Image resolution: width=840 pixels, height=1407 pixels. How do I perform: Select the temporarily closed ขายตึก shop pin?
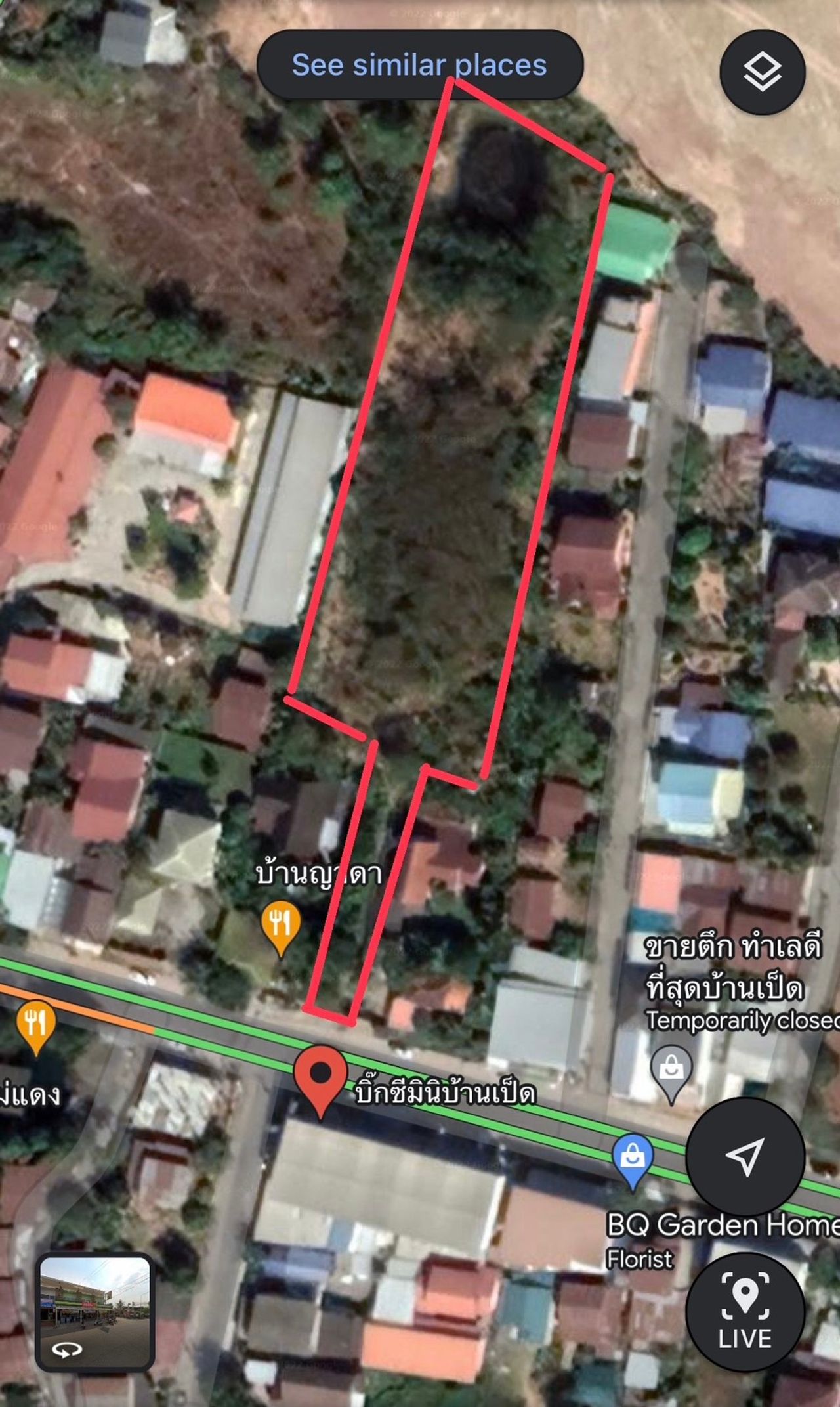click(671, 1068)
